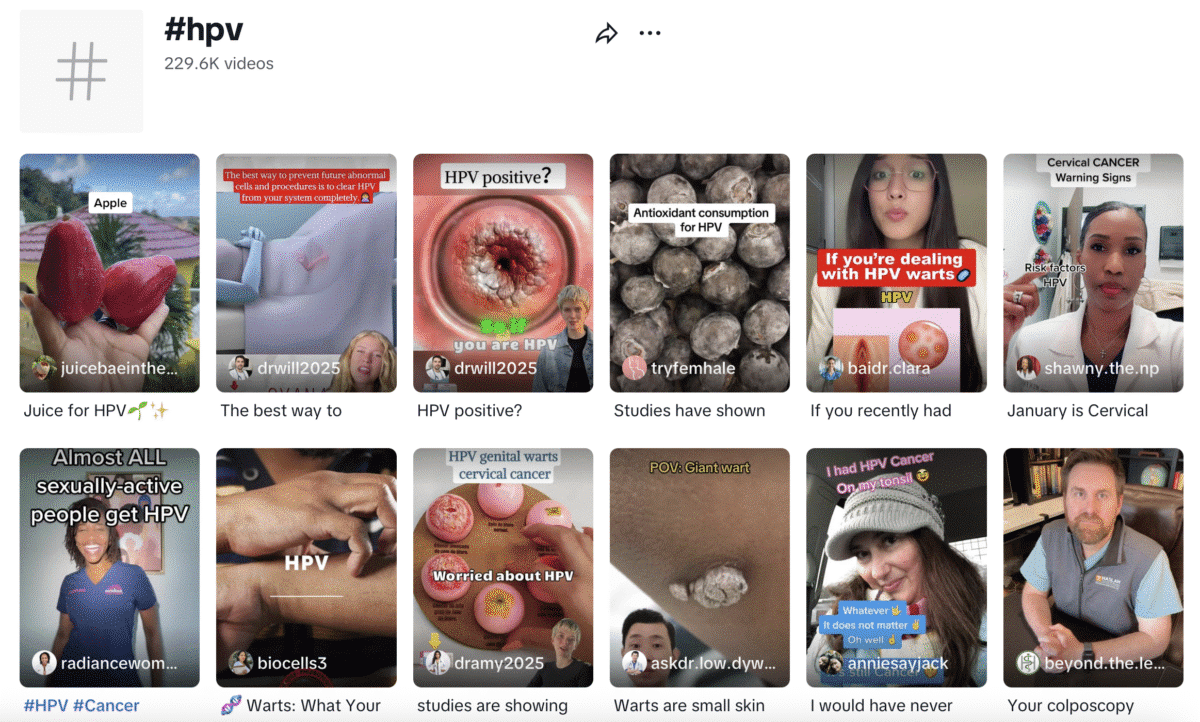Play drwill2025's 'The best way to' video
This screenshot has width=1200, height=722.
click(x=306, y=272)
